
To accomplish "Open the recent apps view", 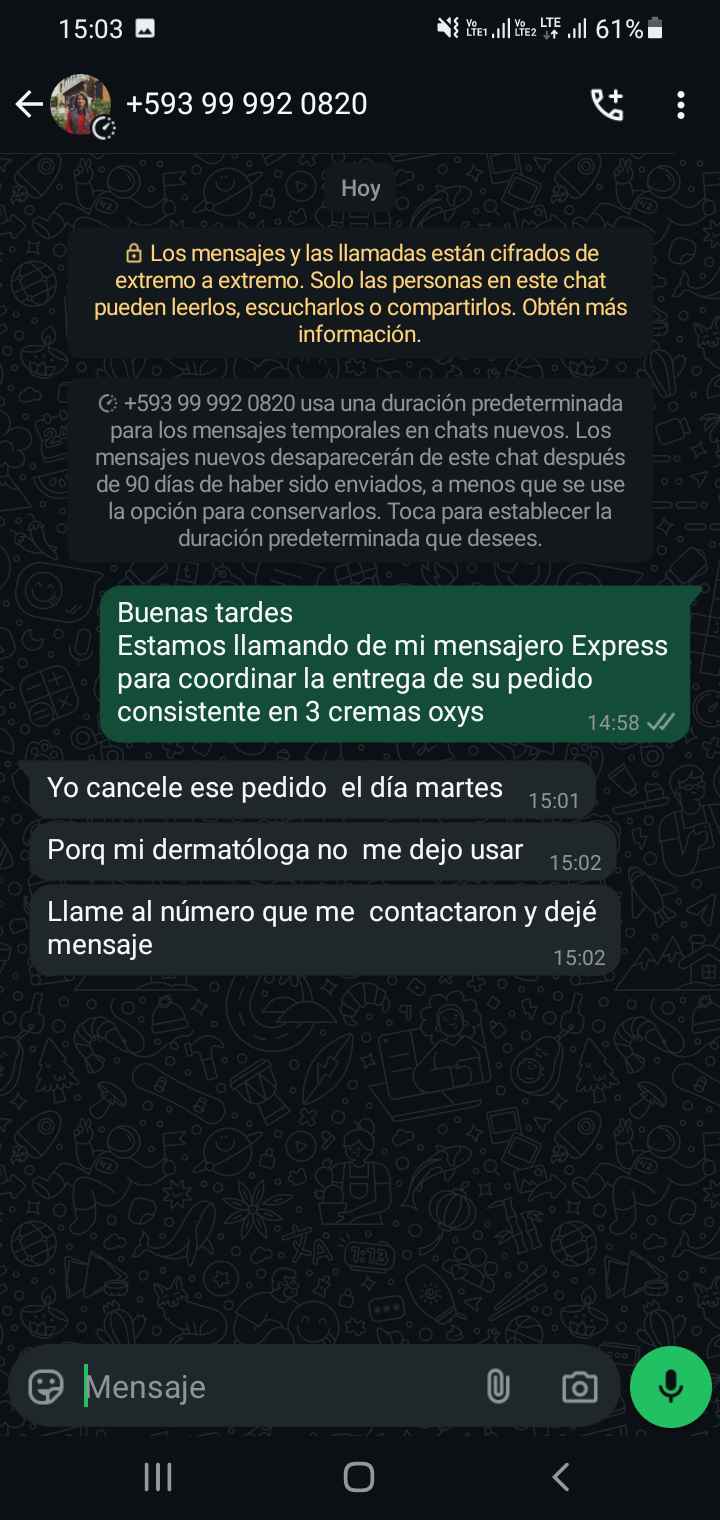I will point(158,1477).
